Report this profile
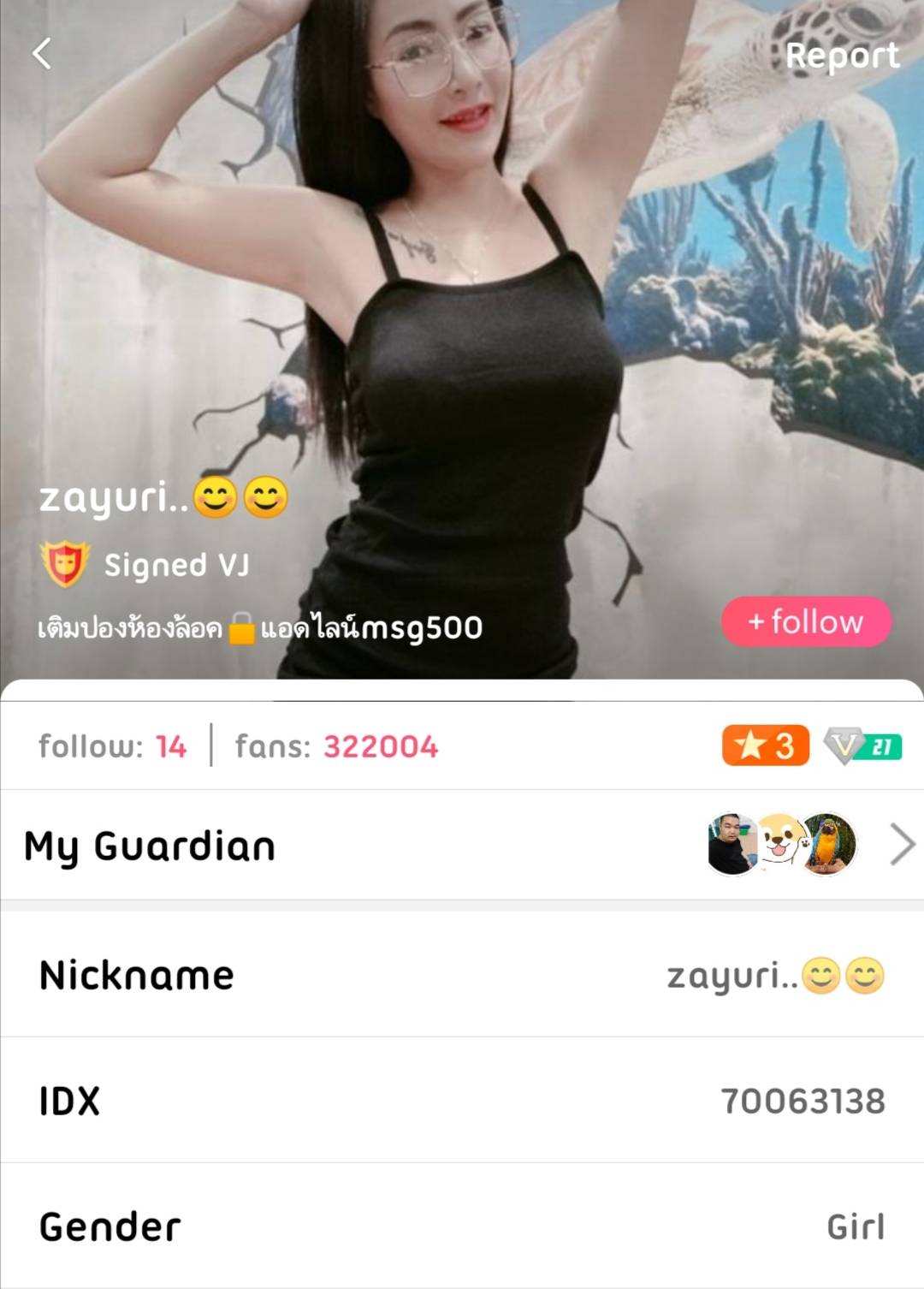Viewport: 924px width, 1289px height. (x=842, y=56)
